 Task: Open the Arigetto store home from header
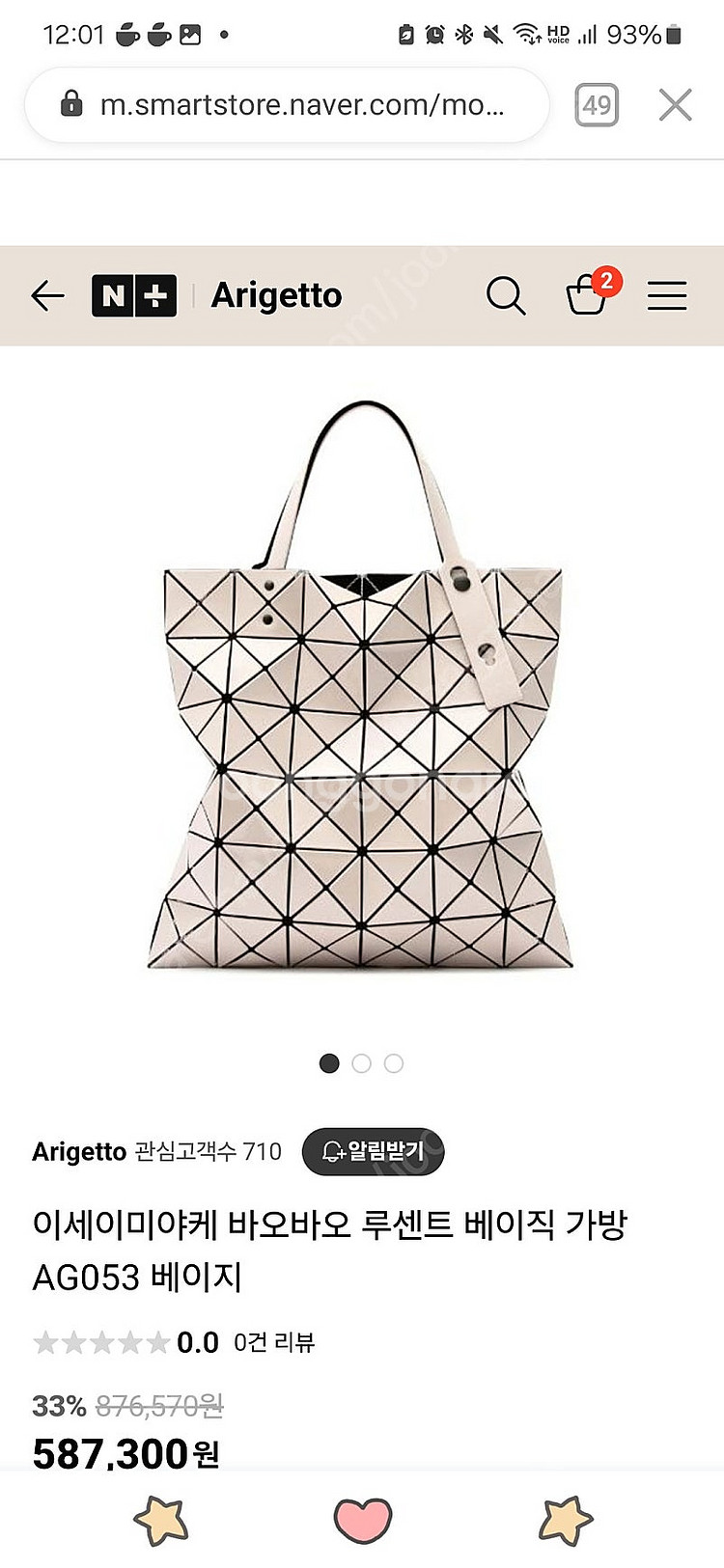276,295
